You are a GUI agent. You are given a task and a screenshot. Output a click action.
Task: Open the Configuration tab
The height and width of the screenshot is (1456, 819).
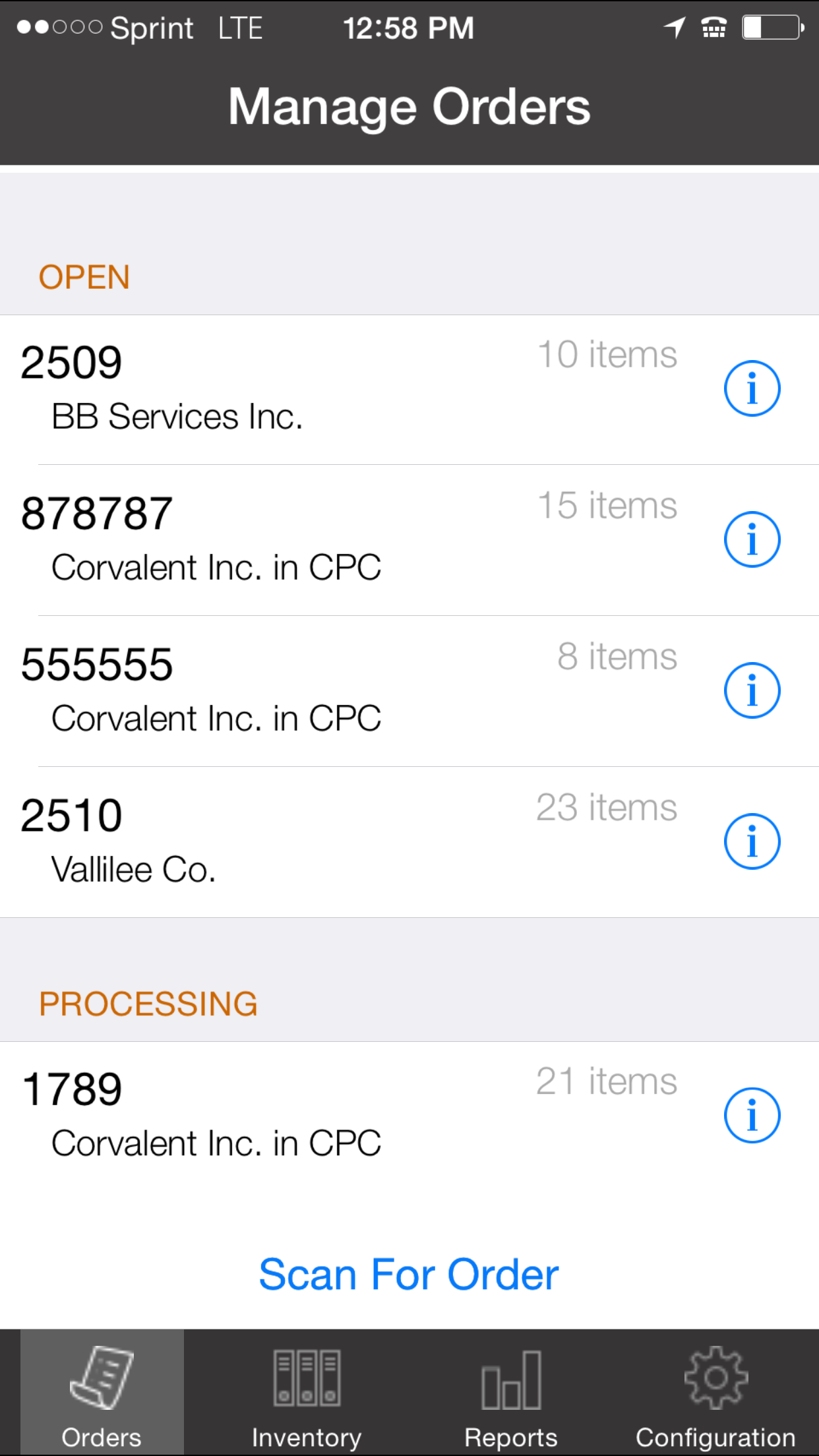tap(715, 1393)
